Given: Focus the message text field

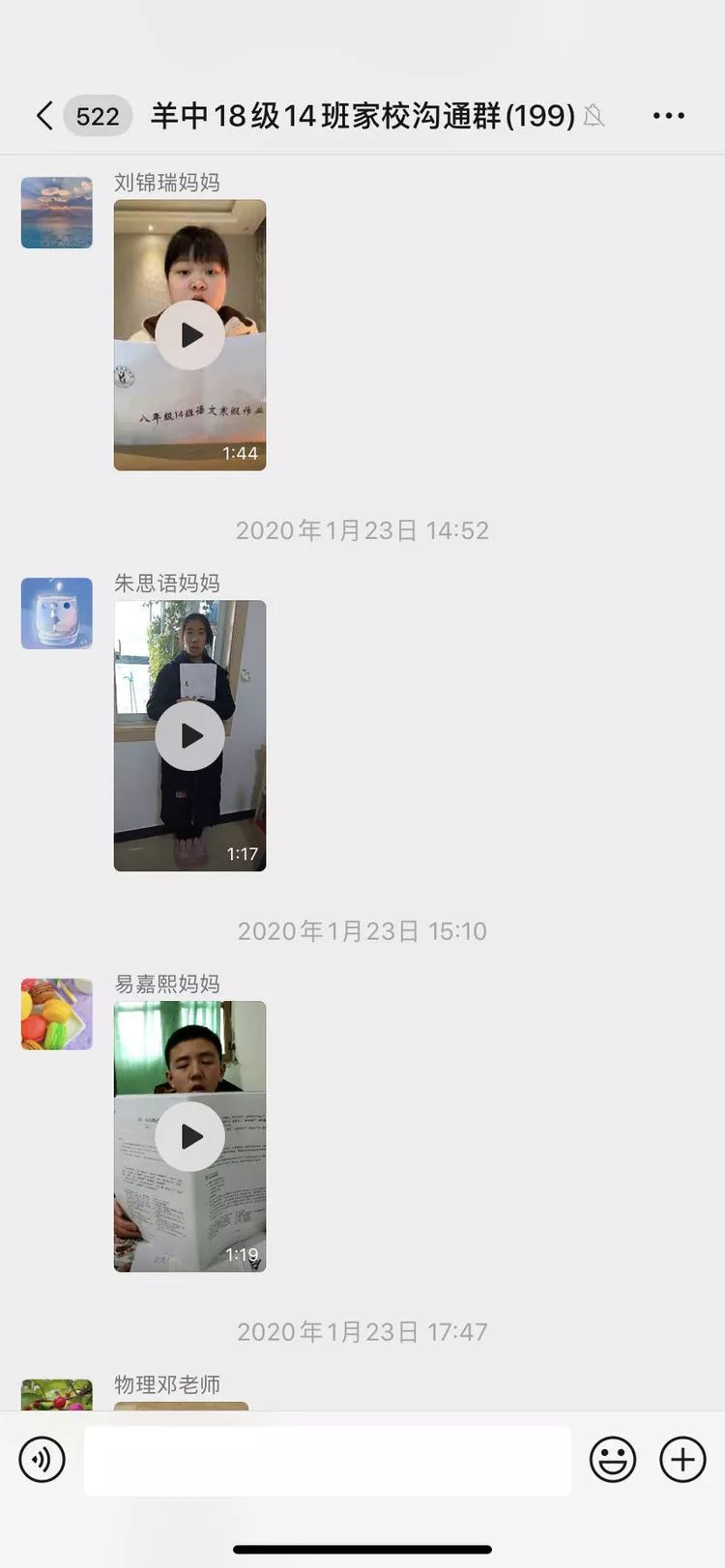Looking at the screenshot, I should (327, 1460).
